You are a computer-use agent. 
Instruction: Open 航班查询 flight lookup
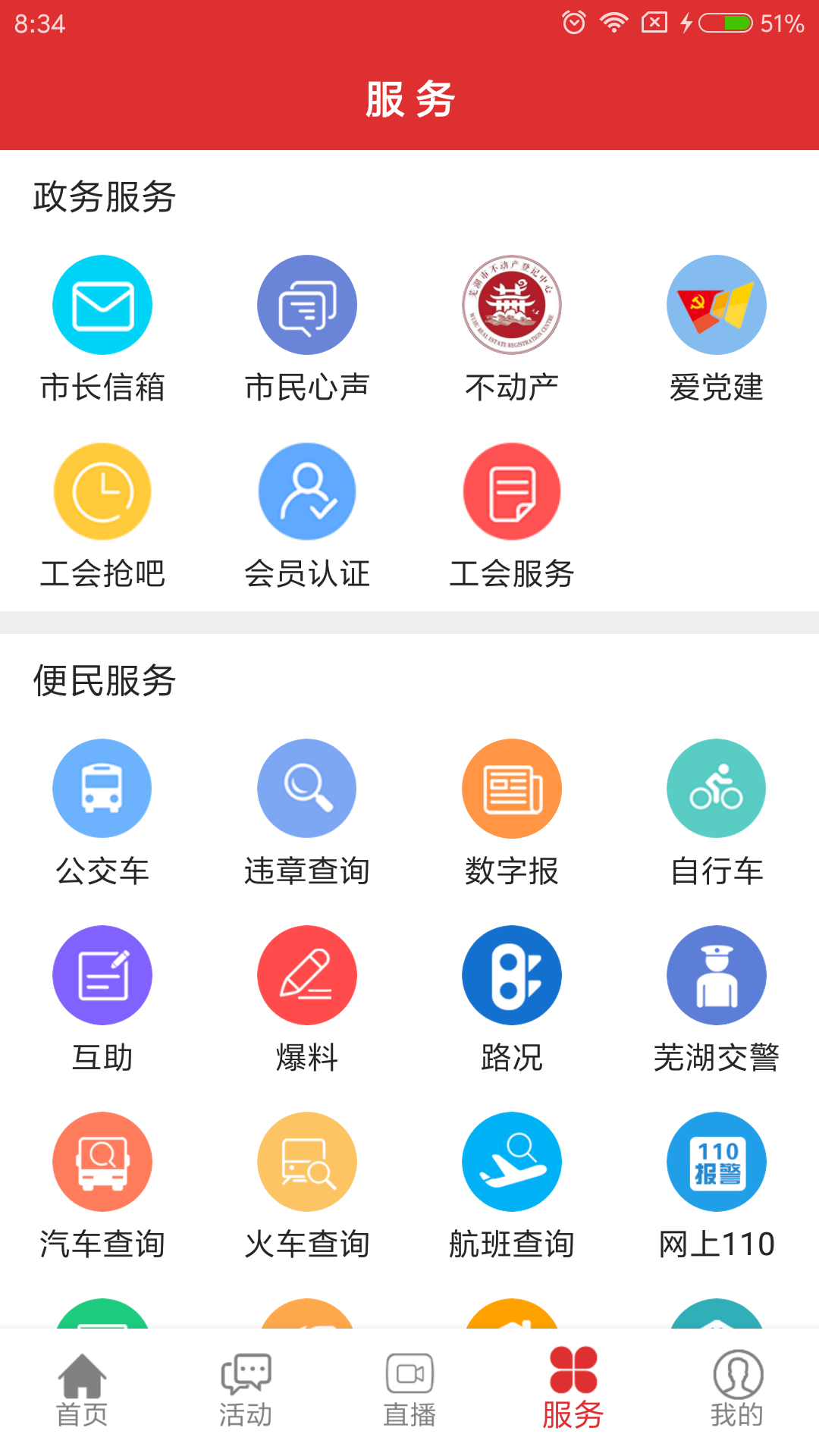pyautogui.click(x=512, y=1162)
